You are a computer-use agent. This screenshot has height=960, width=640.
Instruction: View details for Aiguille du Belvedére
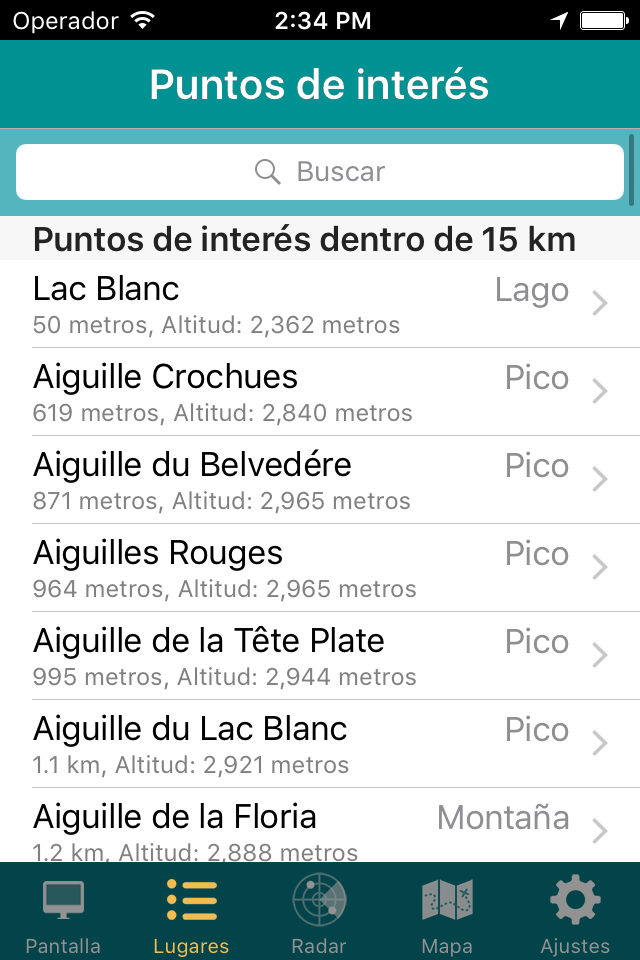pos(320,480)
